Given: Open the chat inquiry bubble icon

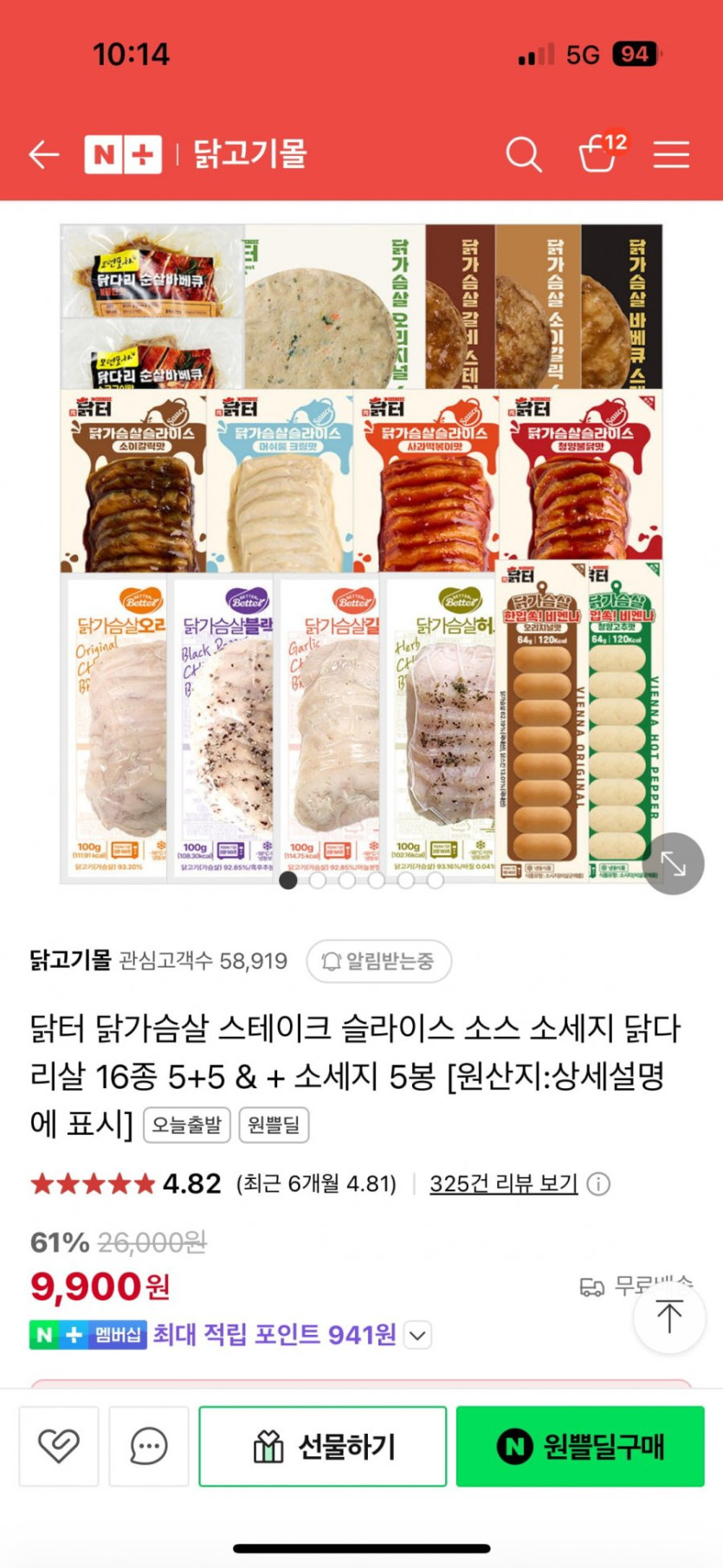Looking at the screenshot, I should pyautogui.click(x=149, y=1446).
